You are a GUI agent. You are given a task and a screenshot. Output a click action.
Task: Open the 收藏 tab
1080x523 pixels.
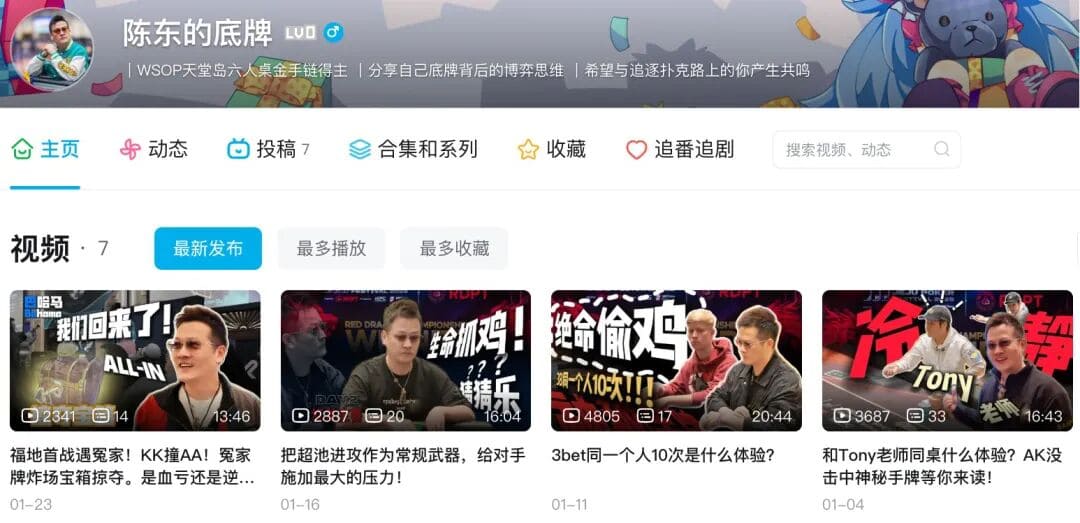[552, 149]
